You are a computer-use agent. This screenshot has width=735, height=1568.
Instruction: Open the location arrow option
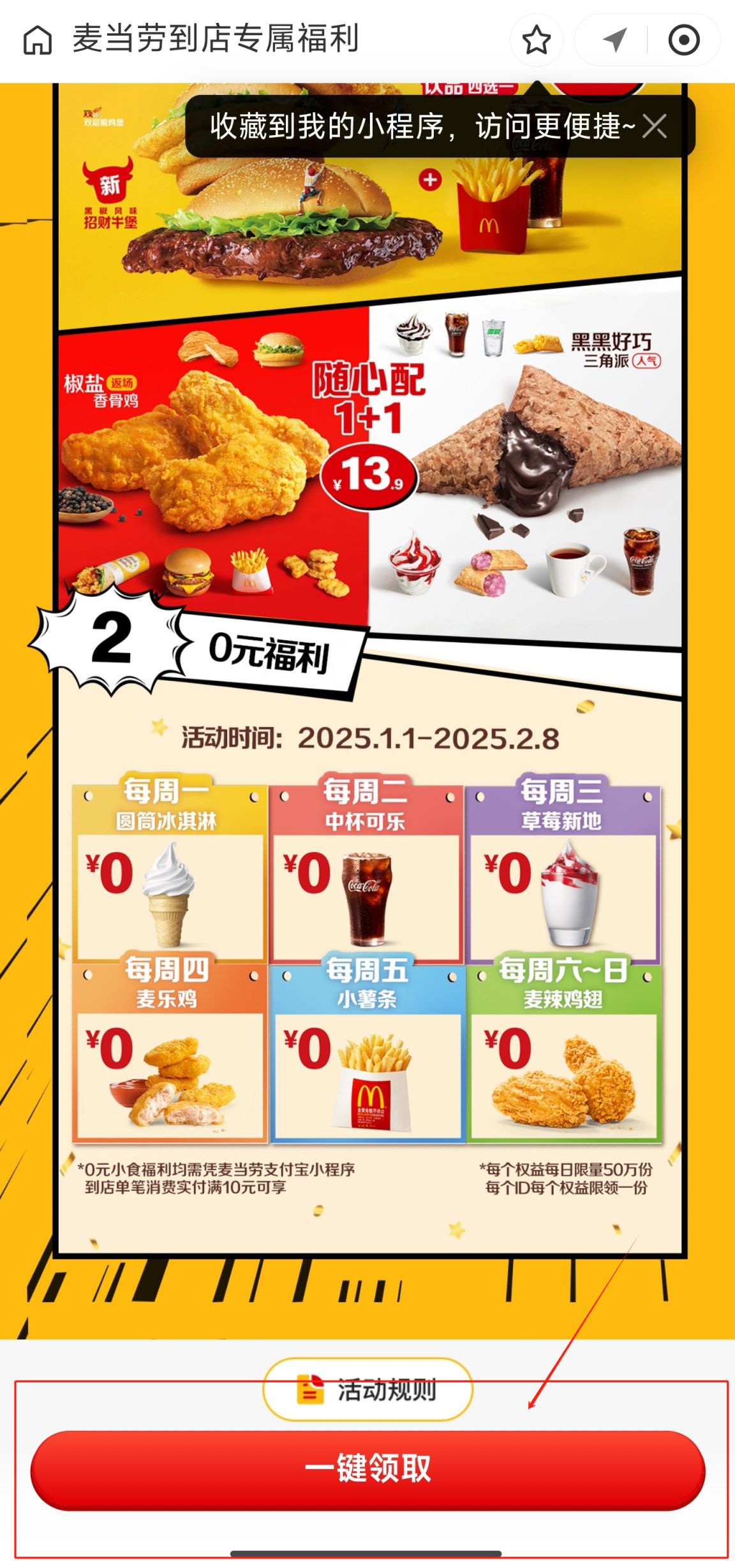[x=614, y=40]
